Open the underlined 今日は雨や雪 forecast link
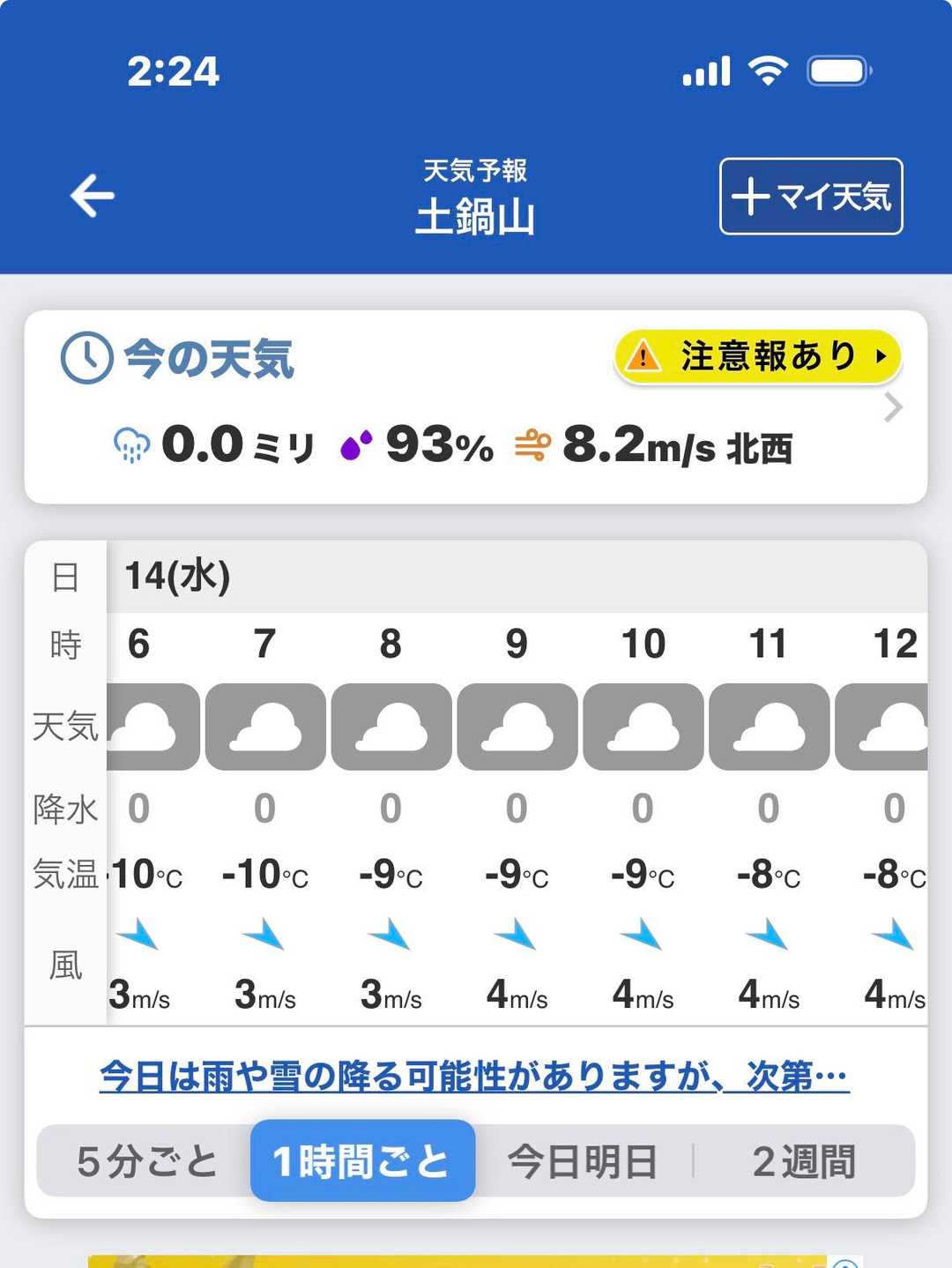Screen dimensions: 952x1268 coord(474,1077)
